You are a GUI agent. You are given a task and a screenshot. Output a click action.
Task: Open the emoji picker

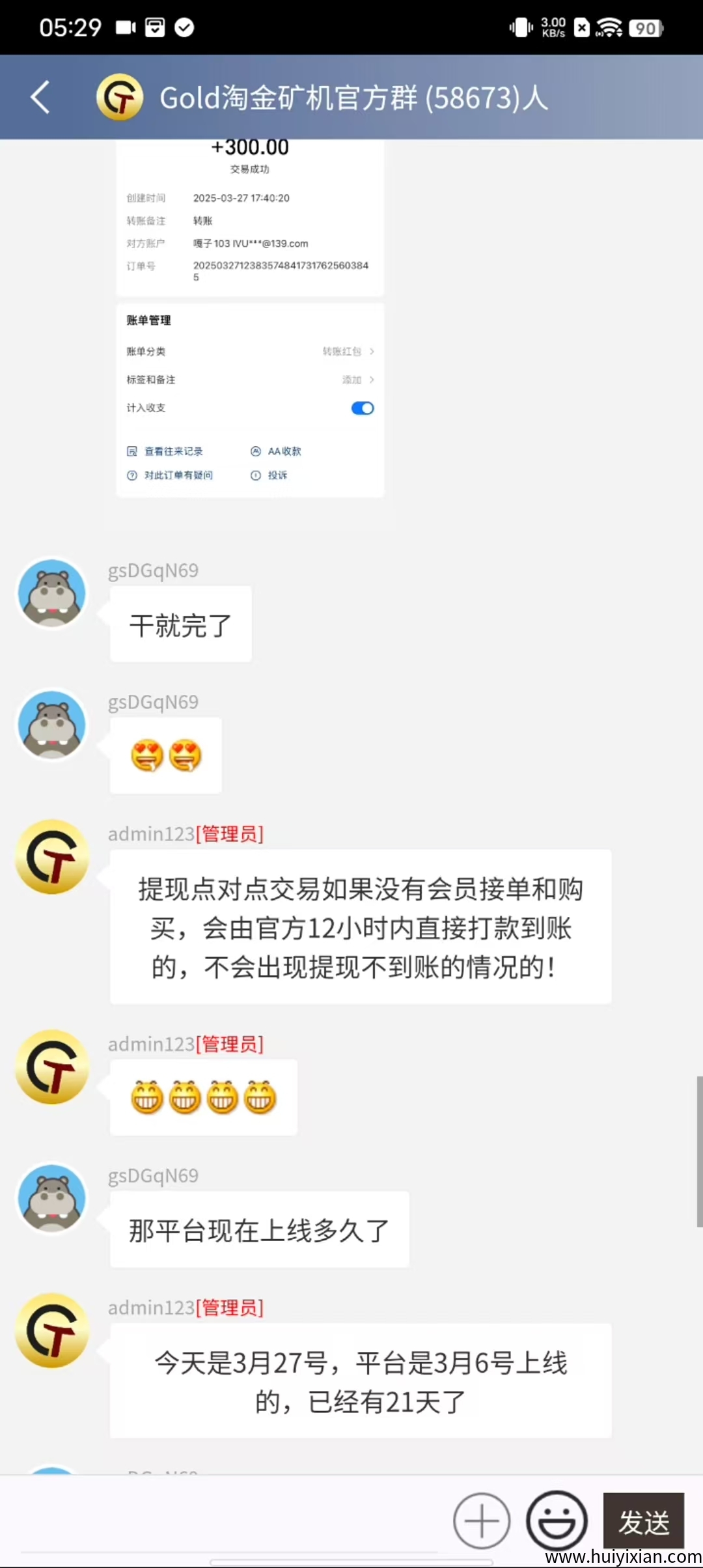coord(557,1521)
